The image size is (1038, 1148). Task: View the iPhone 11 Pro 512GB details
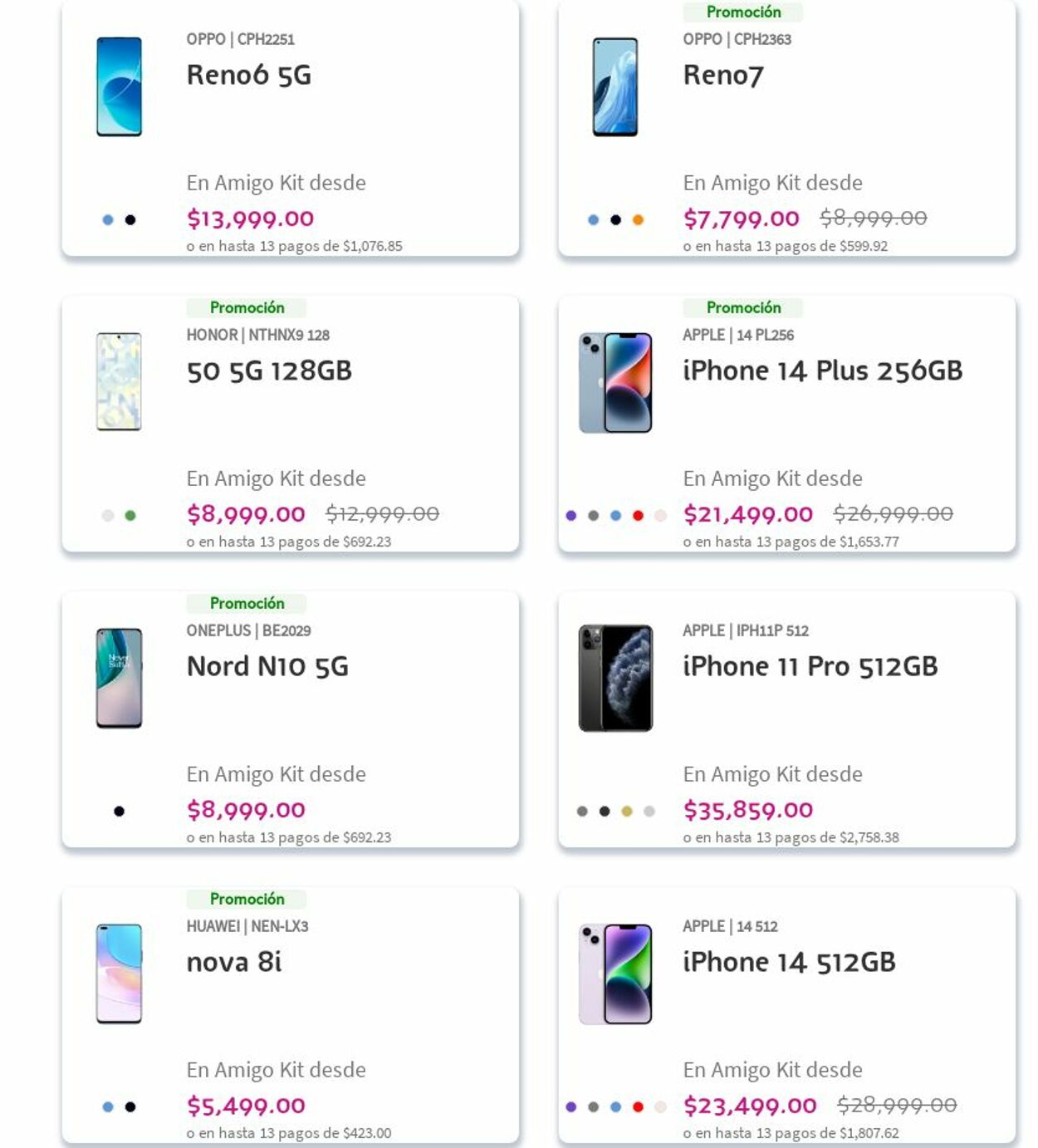tap(810, 666)
